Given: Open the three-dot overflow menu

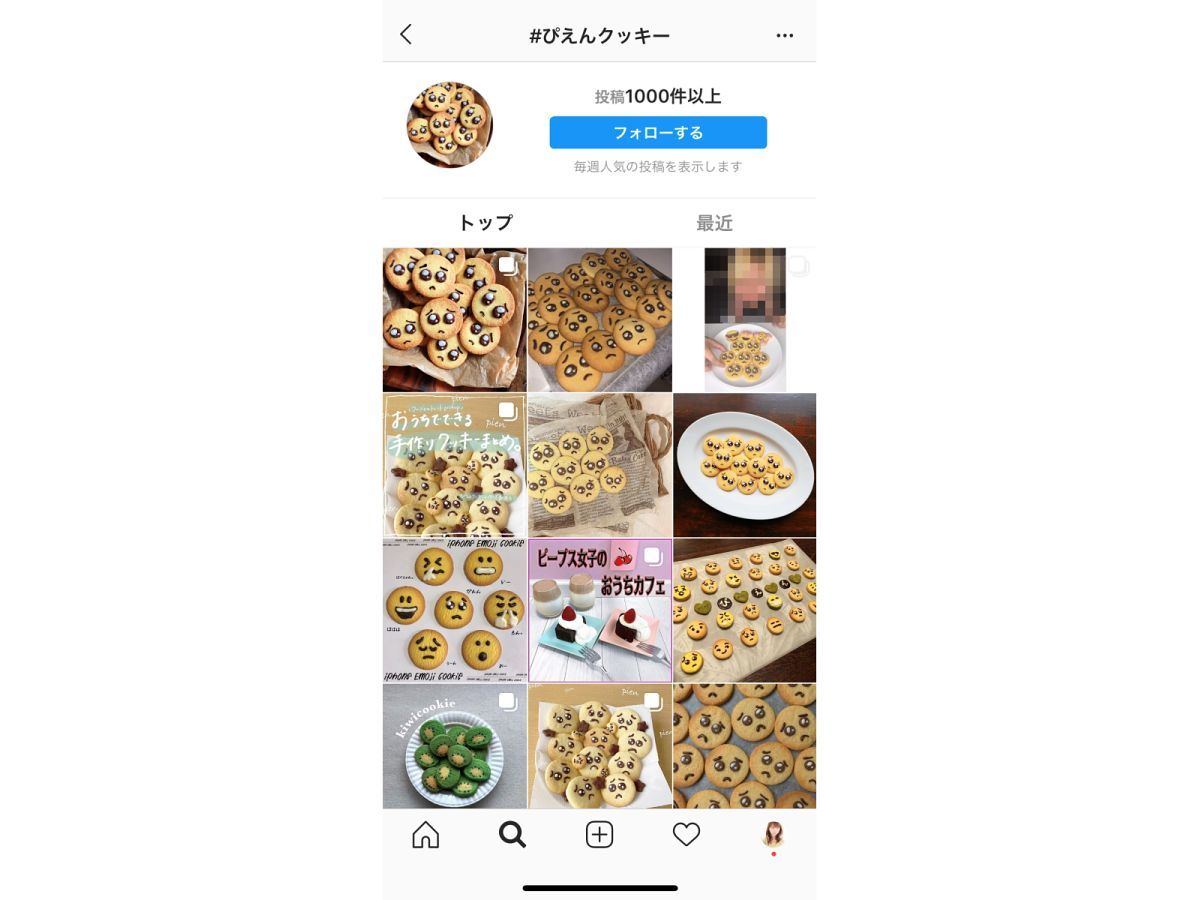Looking at the screenshot, I should [785, 35].
